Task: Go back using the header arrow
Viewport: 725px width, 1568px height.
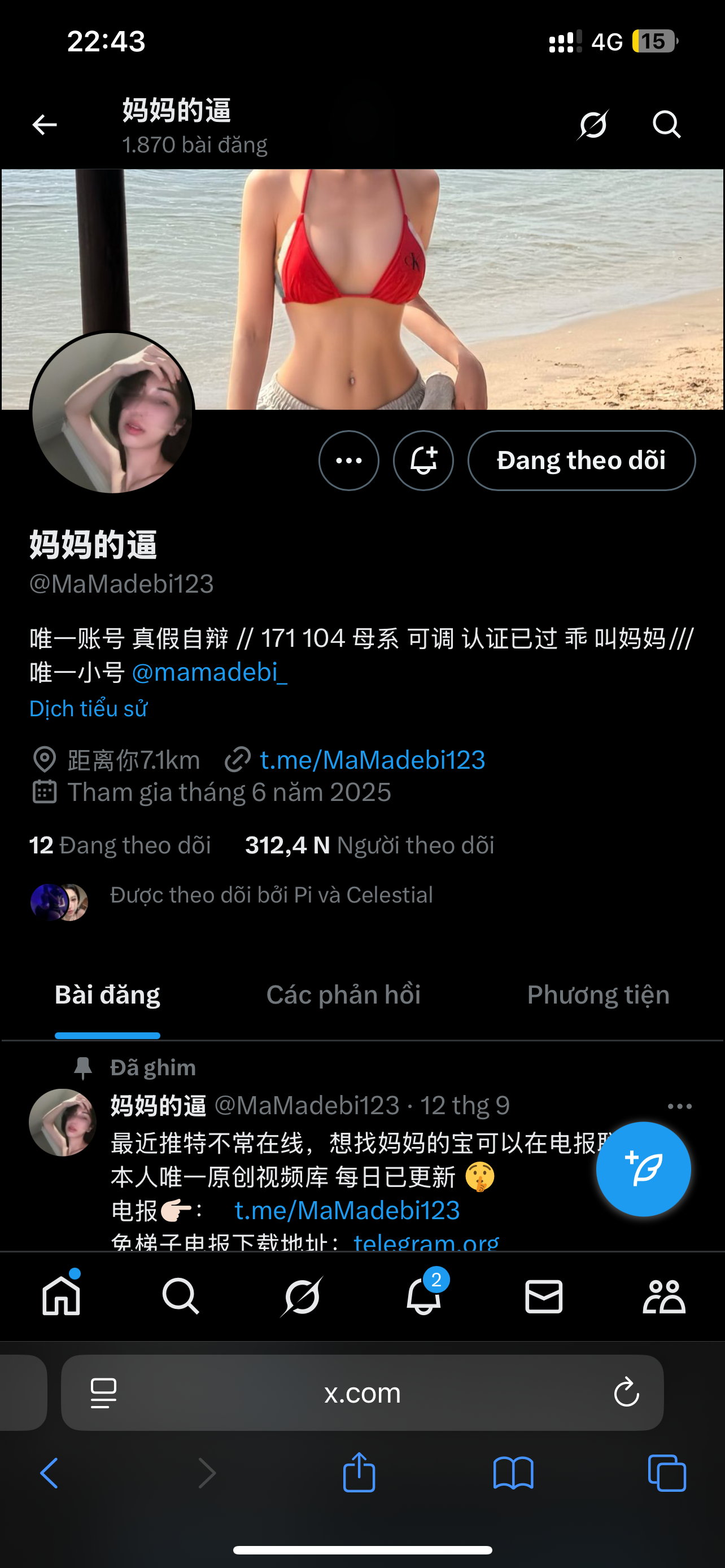Action: coord(45,125)
